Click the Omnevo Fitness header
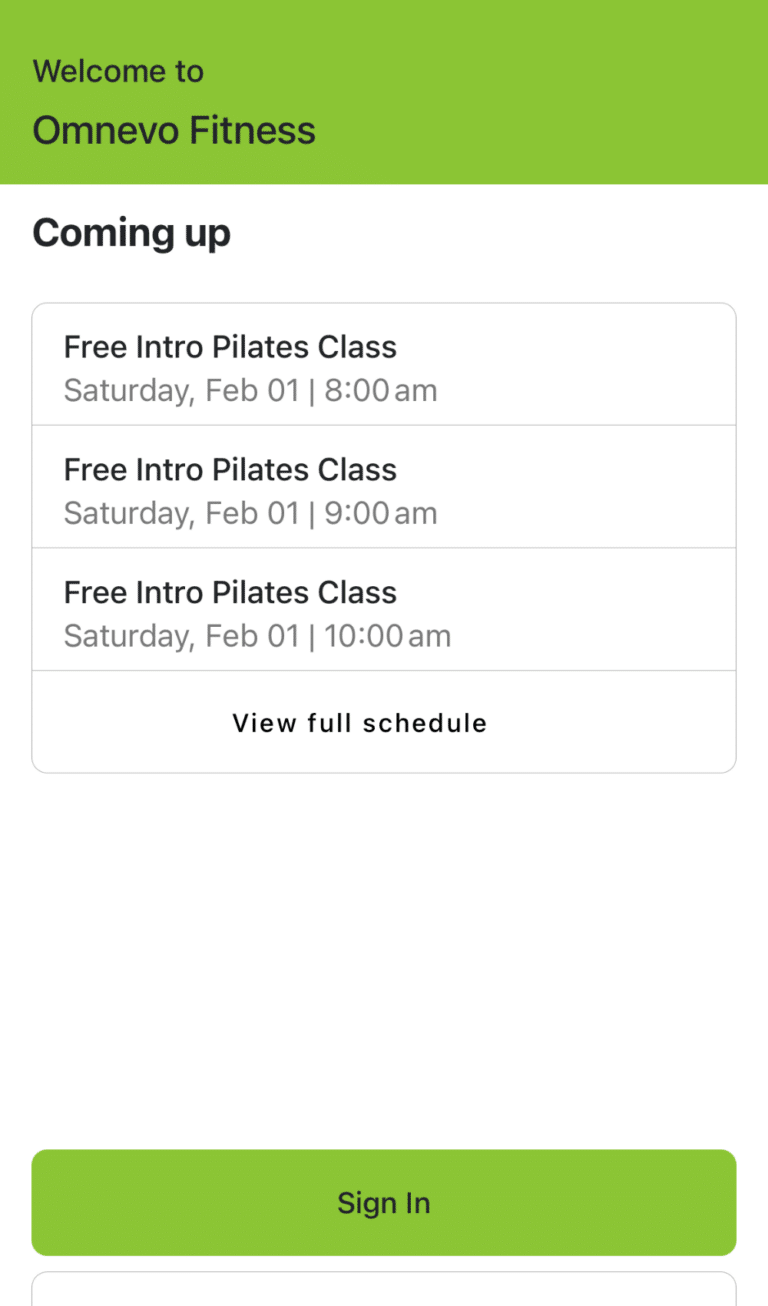The height and width of the screenshot is (1306, 768). click(x=174, y=130)
